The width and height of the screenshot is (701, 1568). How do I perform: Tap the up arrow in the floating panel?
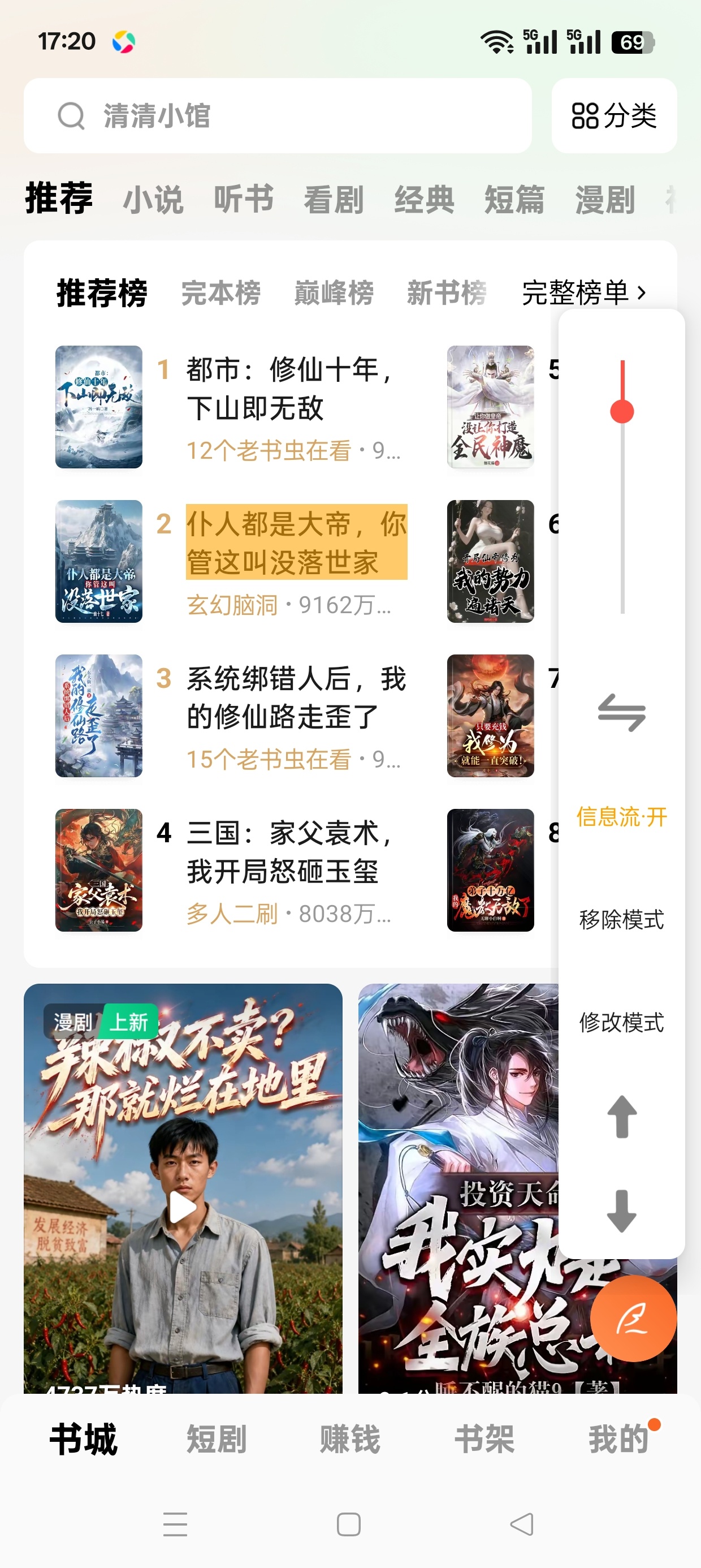622,1117
